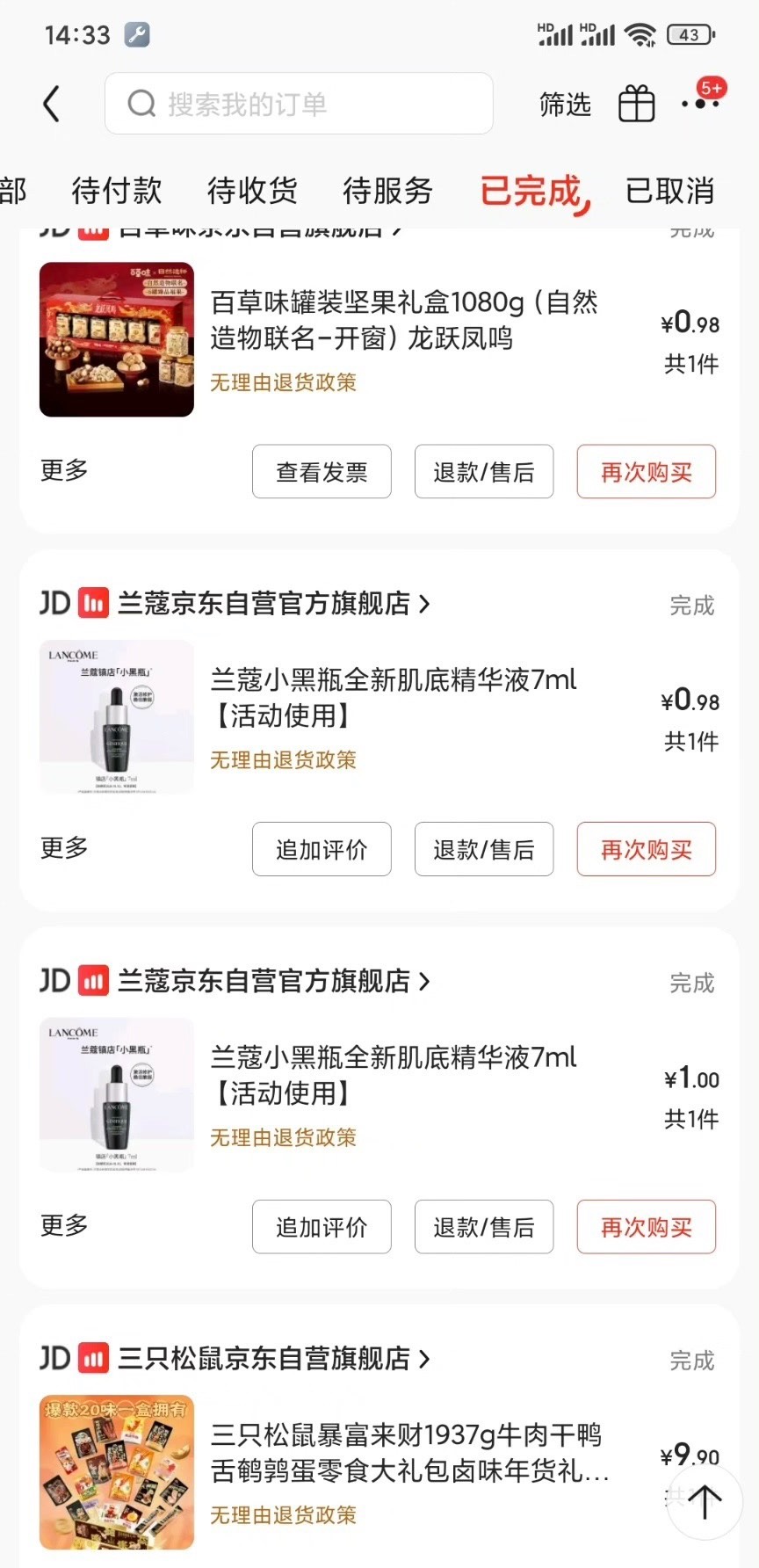Tap 追加评价 on the ¥0.98 兰蔻 order

pyautogui.click(x=322, y=849)
